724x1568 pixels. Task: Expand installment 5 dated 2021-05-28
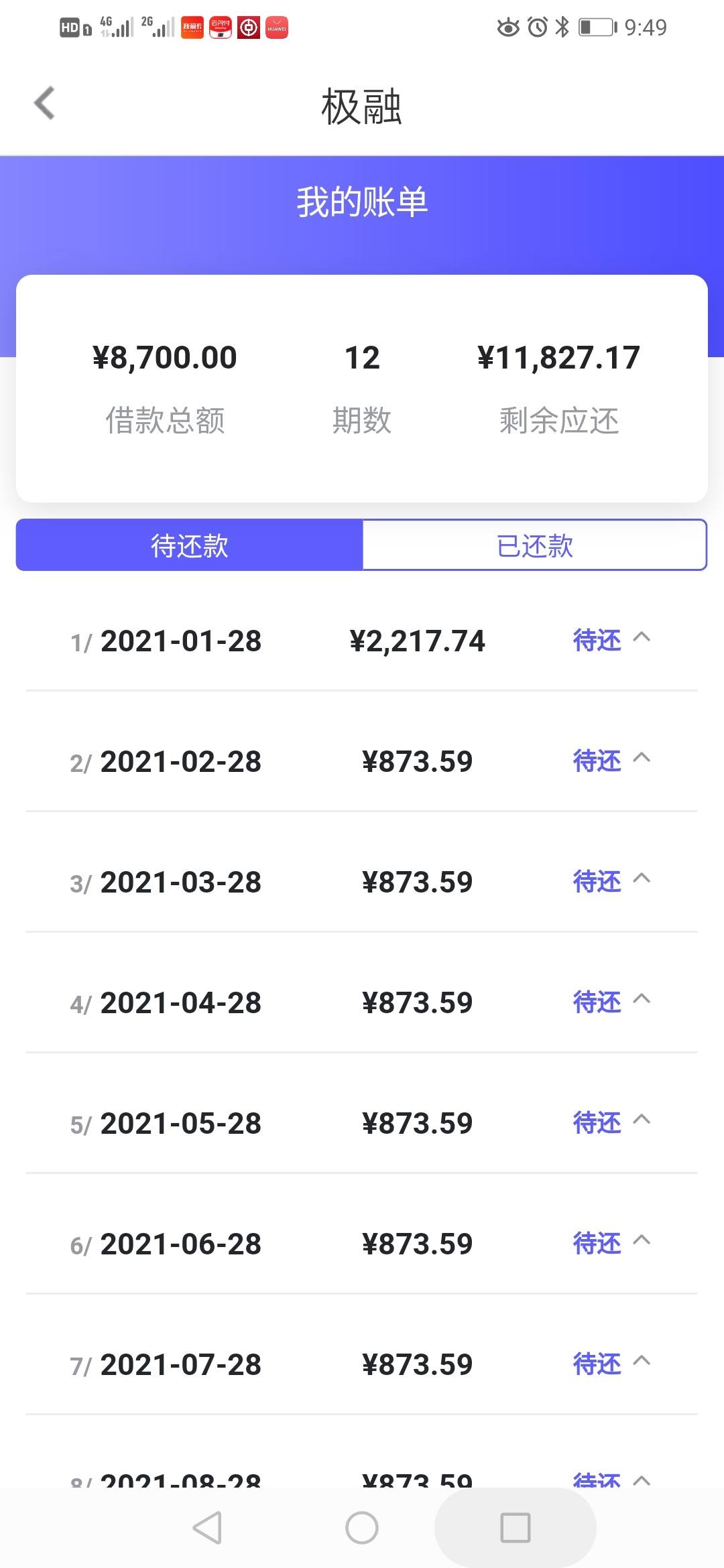641,1120
